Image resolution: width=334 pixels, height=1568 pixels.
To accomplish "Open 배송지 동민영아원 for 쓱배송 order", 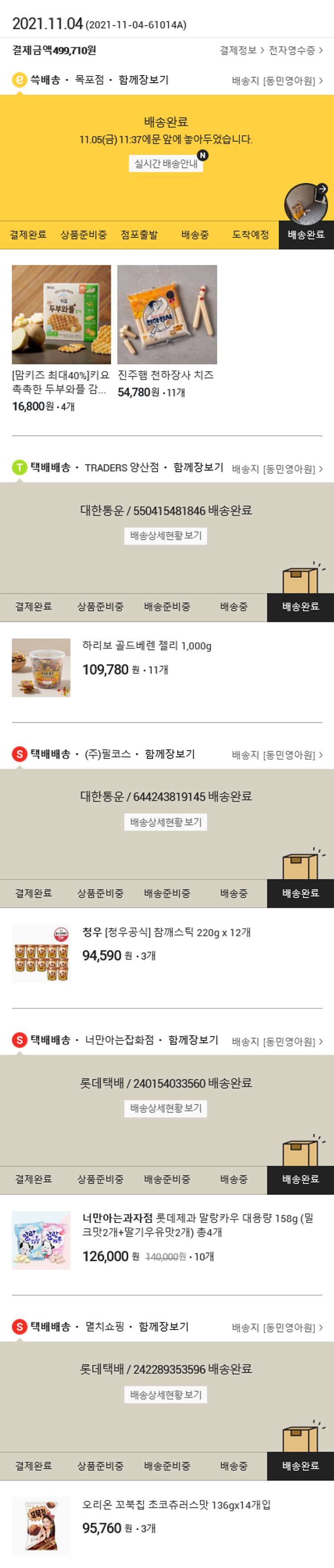I will [x=277, y=81].
